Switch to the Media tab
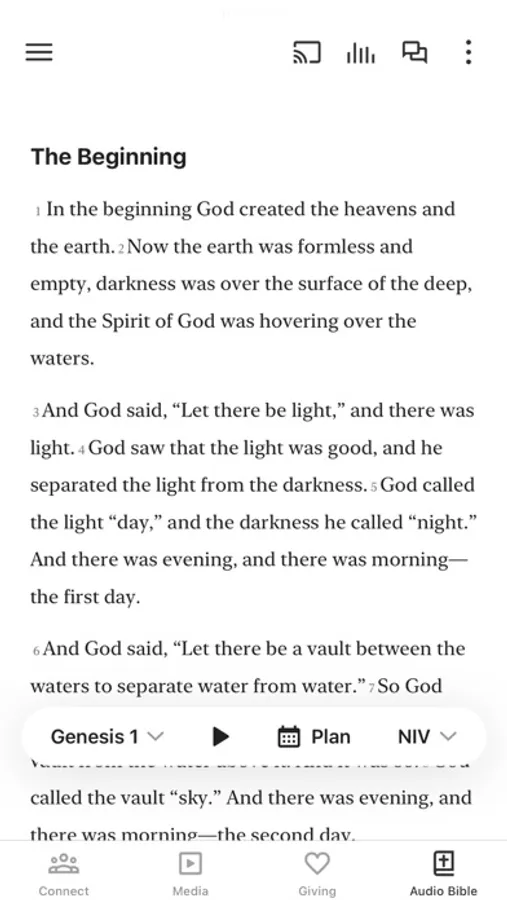The image size is (507, 900). pyautogui.click(x=190, y=874)
